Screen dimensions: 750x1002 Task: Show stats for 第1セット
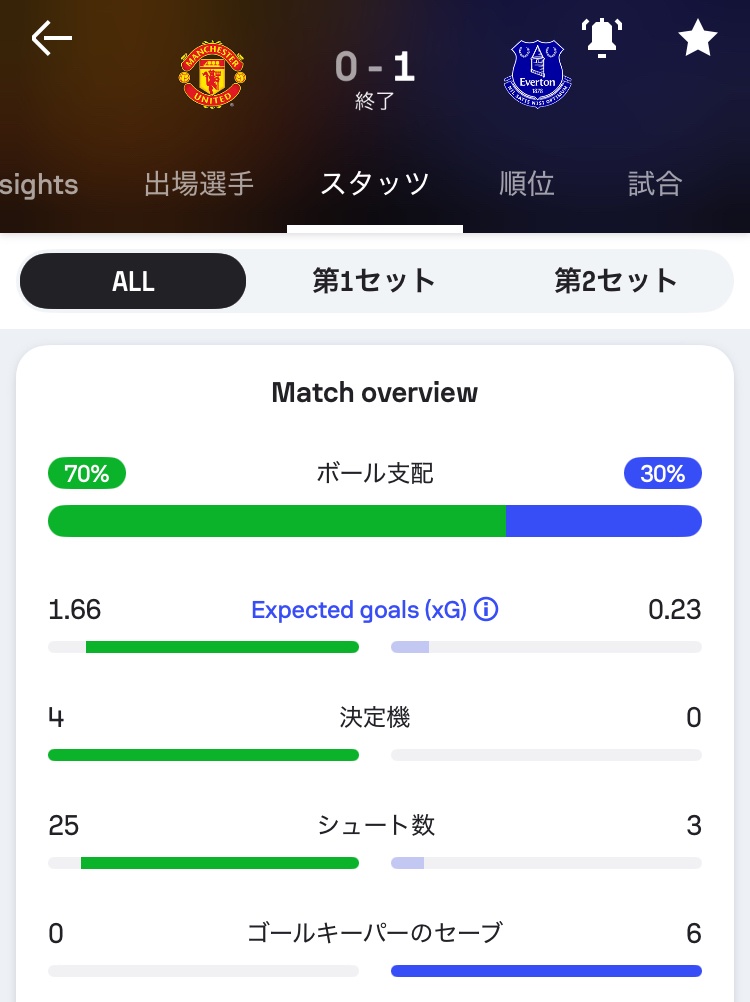tap(374, 281)
